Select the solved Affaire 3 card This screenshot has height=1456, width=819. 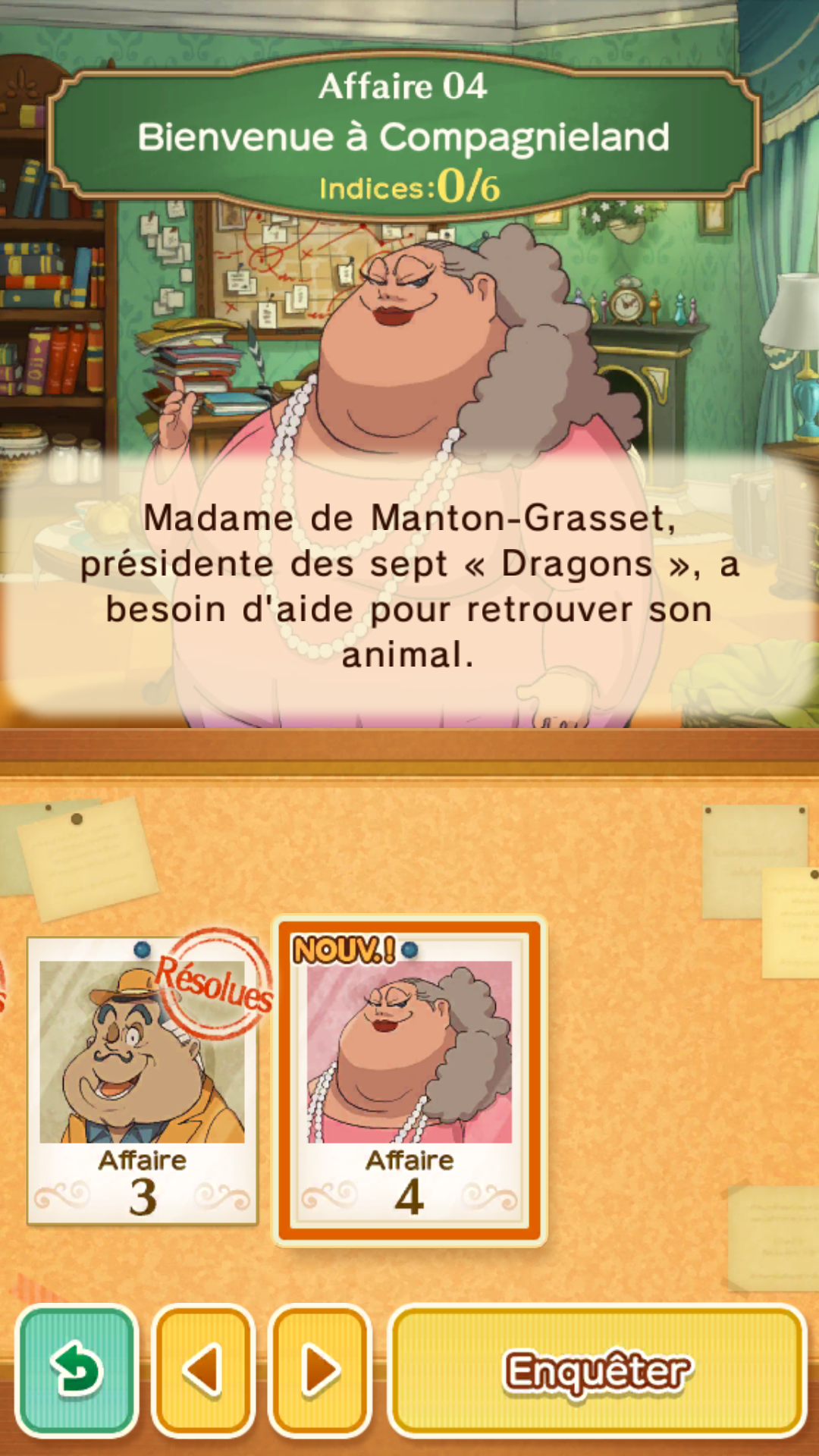pyautogui.click(x=143, y=1081)
